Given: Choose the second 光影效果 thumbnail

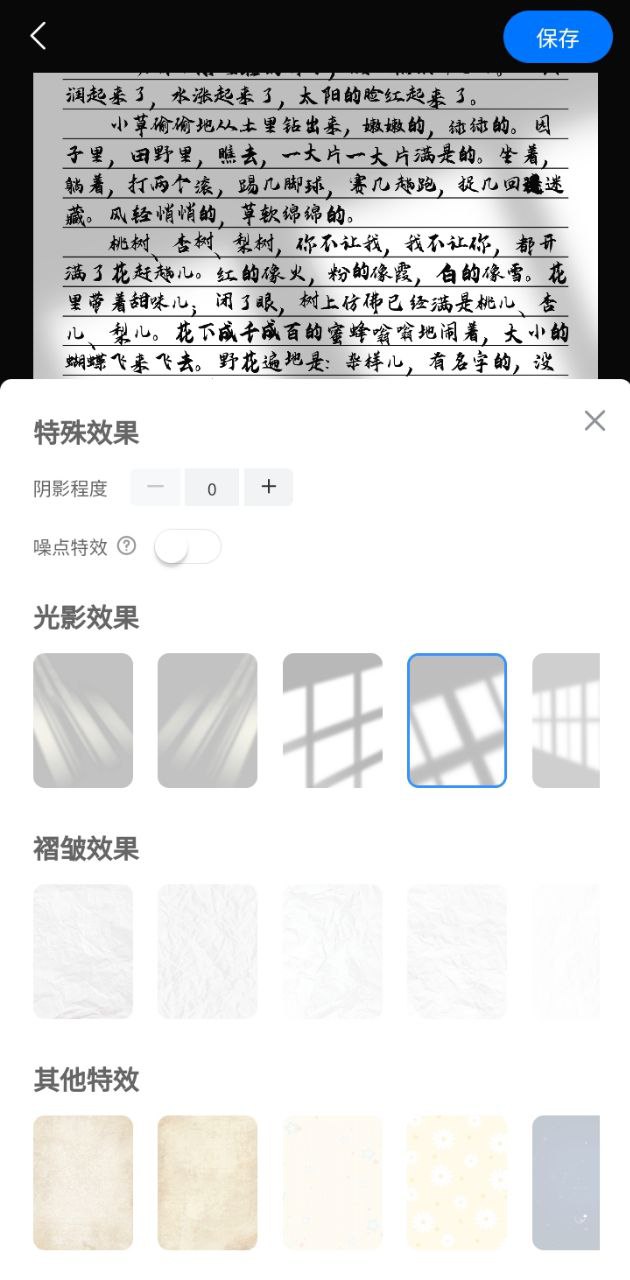Looking at the screenshot, I should (x=207, y=720).
